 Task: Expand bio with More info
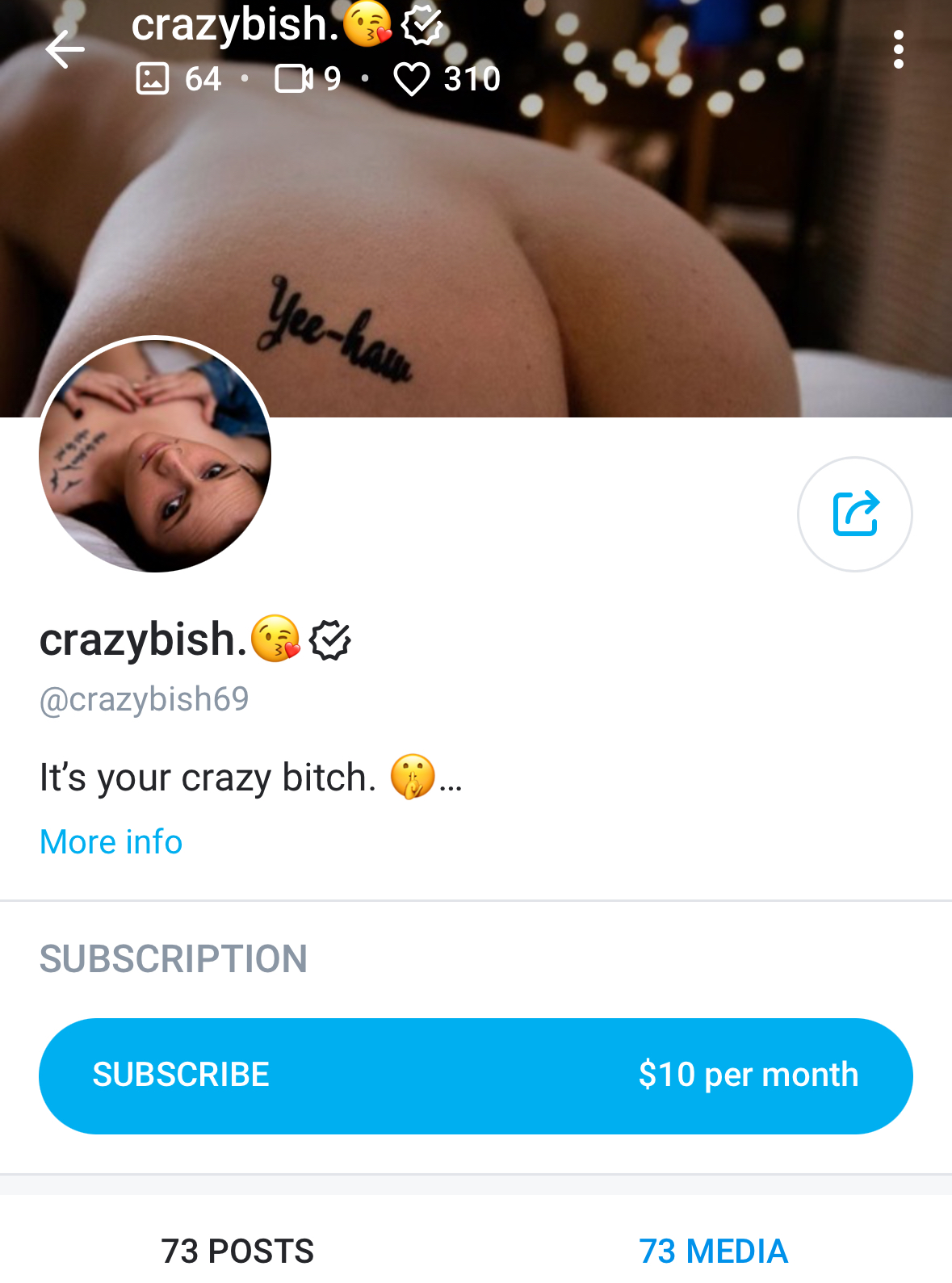[x=111, y=842]
